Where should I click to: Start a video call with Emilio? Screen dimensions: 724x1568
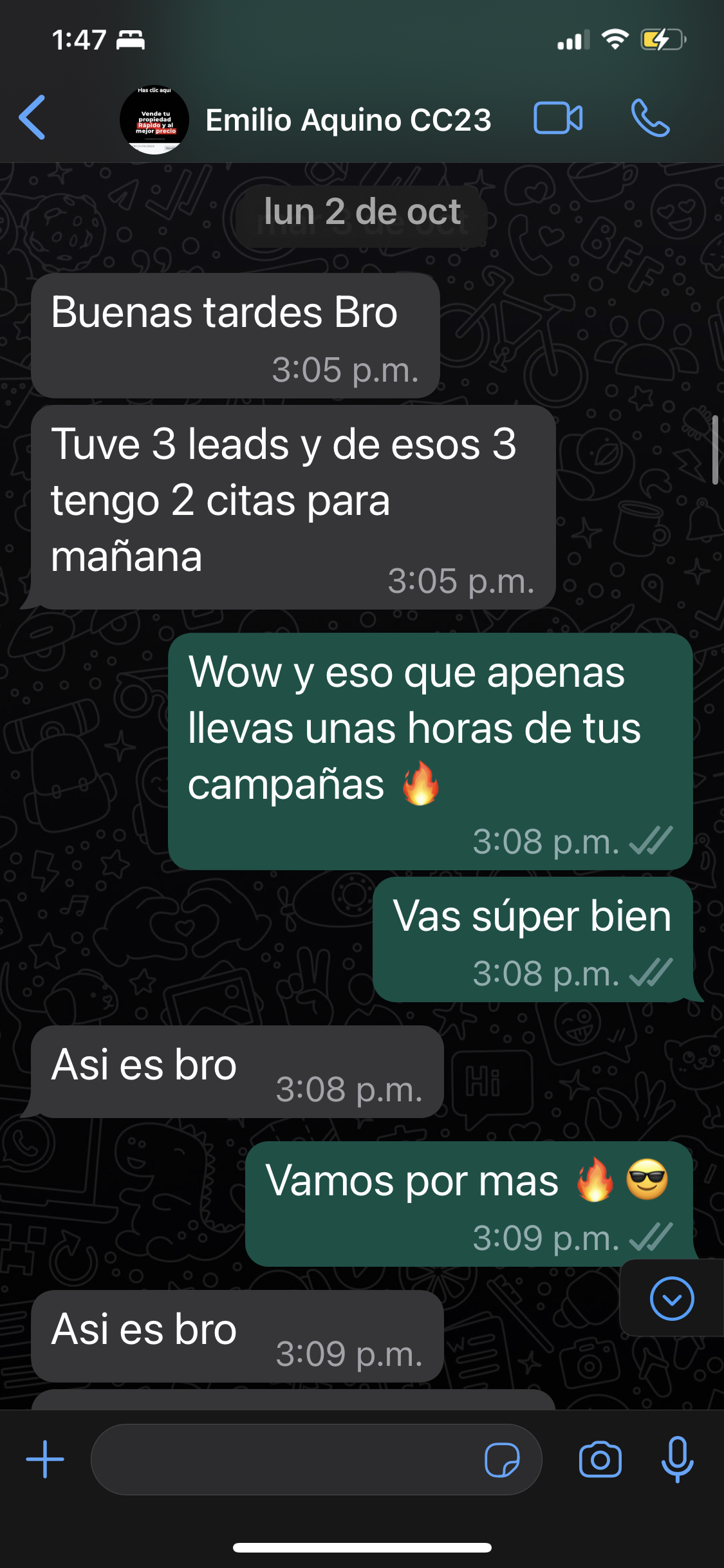[x=558, y=118]
